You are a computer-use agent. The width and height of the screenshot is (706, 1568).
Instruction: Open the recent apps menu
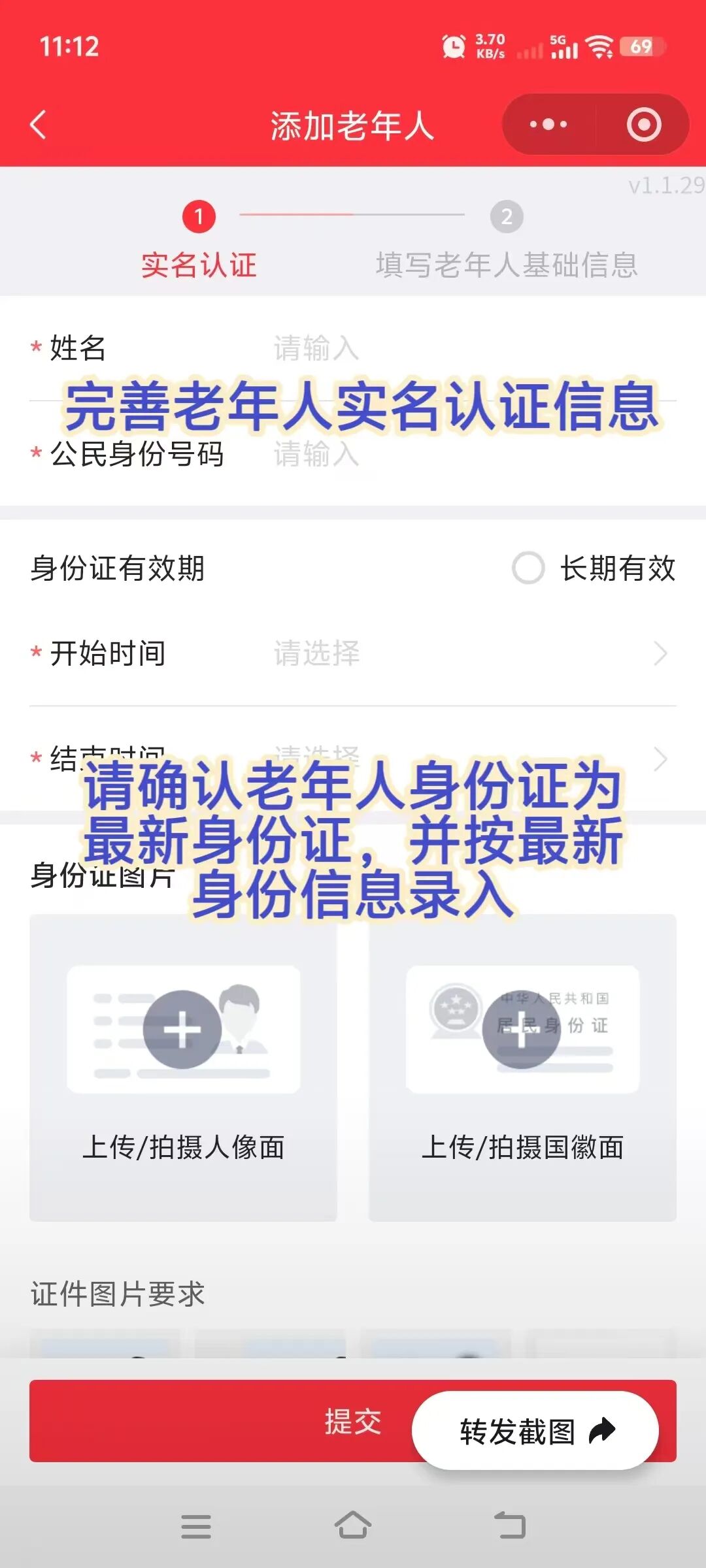196,1526
